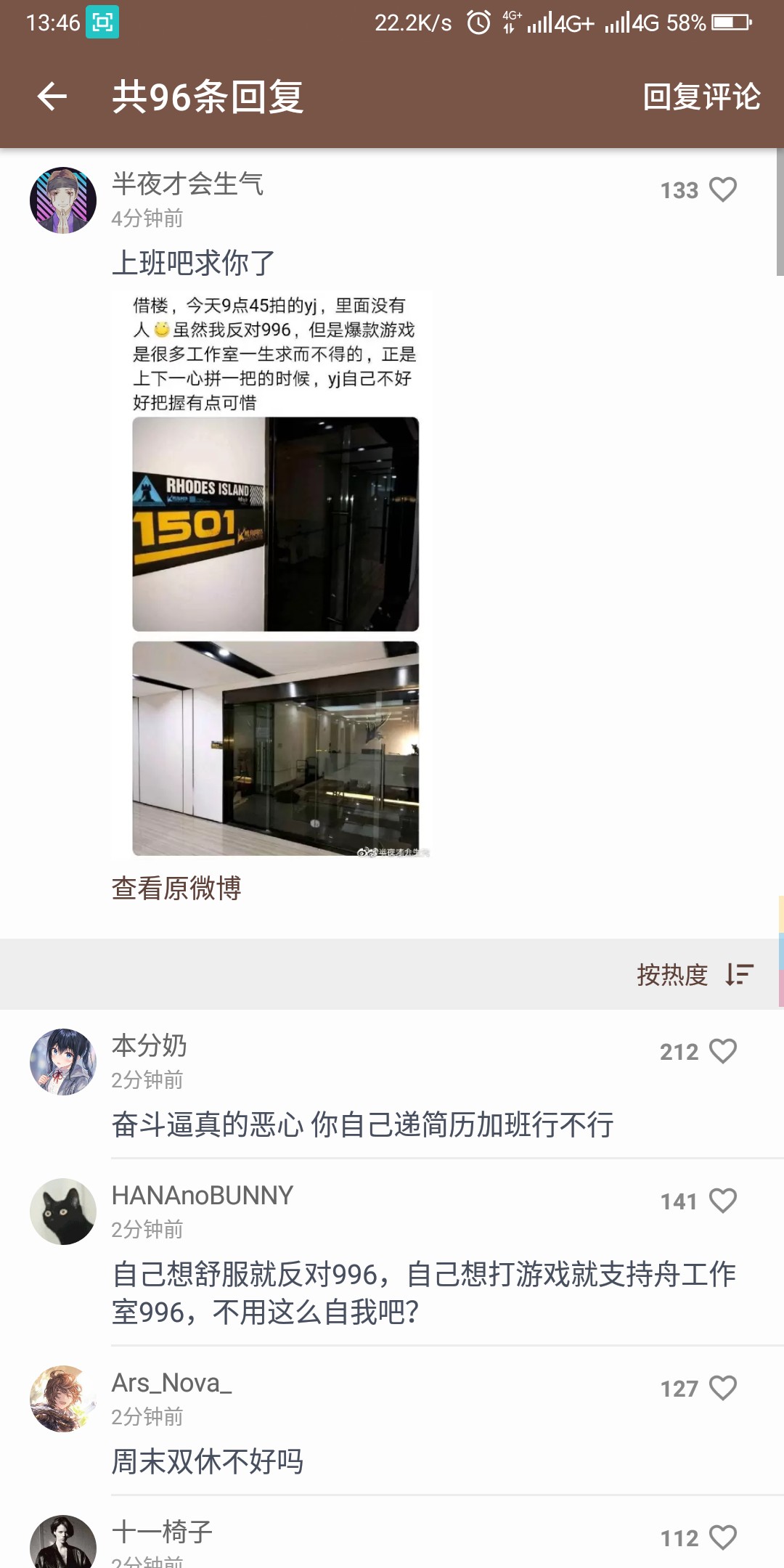Go back using the arrow icon
The width and height of the screenshot is (784, 1568).
pos(52,97)
